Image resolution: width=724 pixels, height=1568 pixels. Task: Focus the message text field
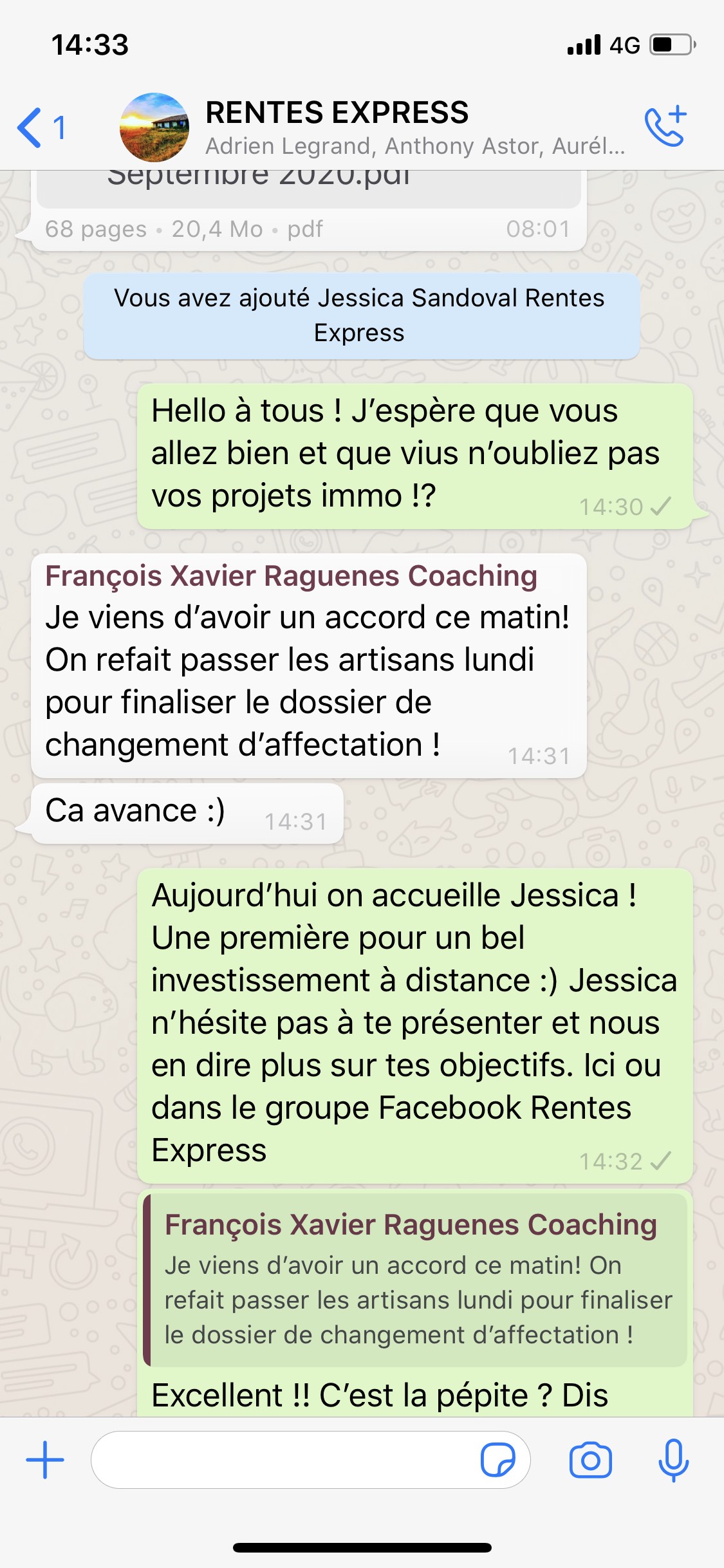click(283, 1460)
